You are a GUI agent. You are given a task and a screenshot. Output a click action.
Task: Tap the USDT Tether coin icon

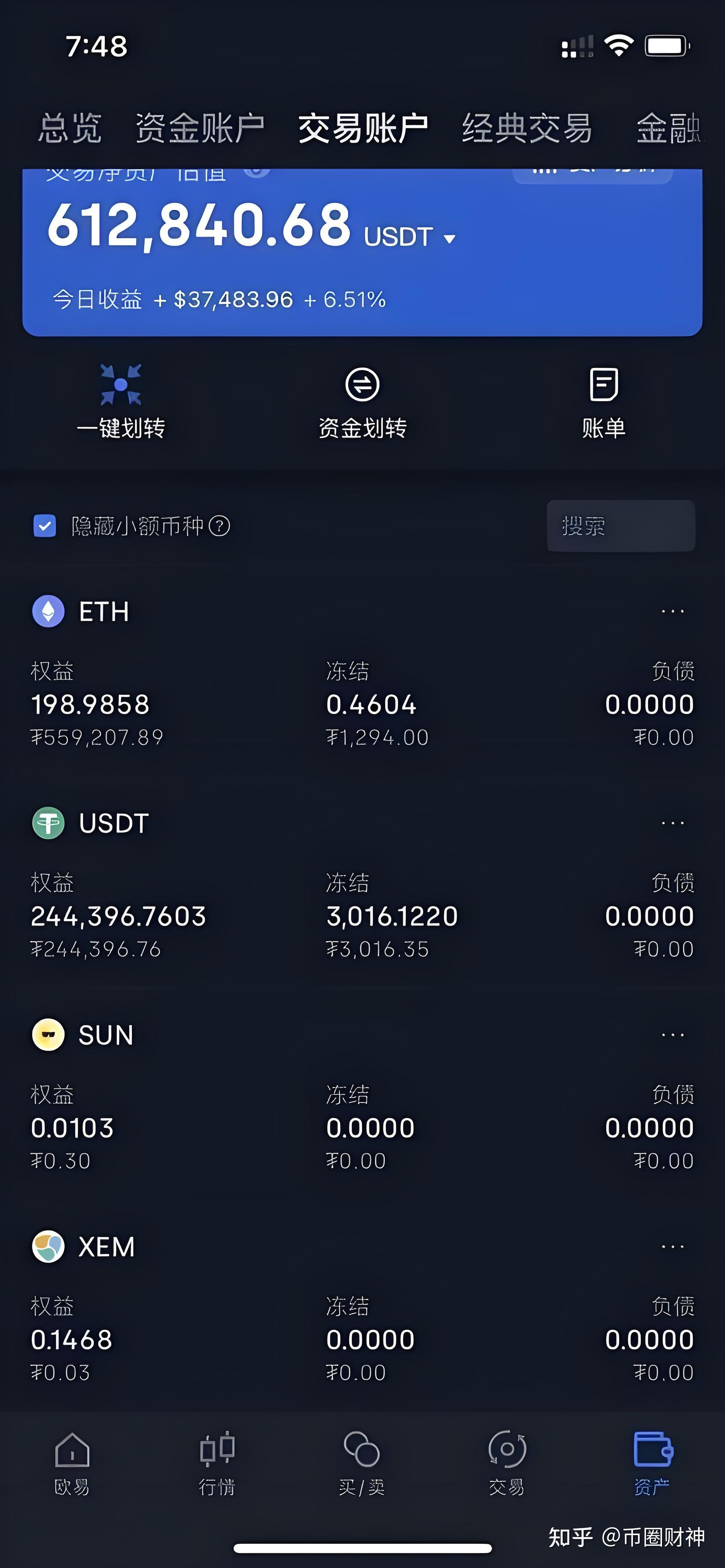point(47,823)
